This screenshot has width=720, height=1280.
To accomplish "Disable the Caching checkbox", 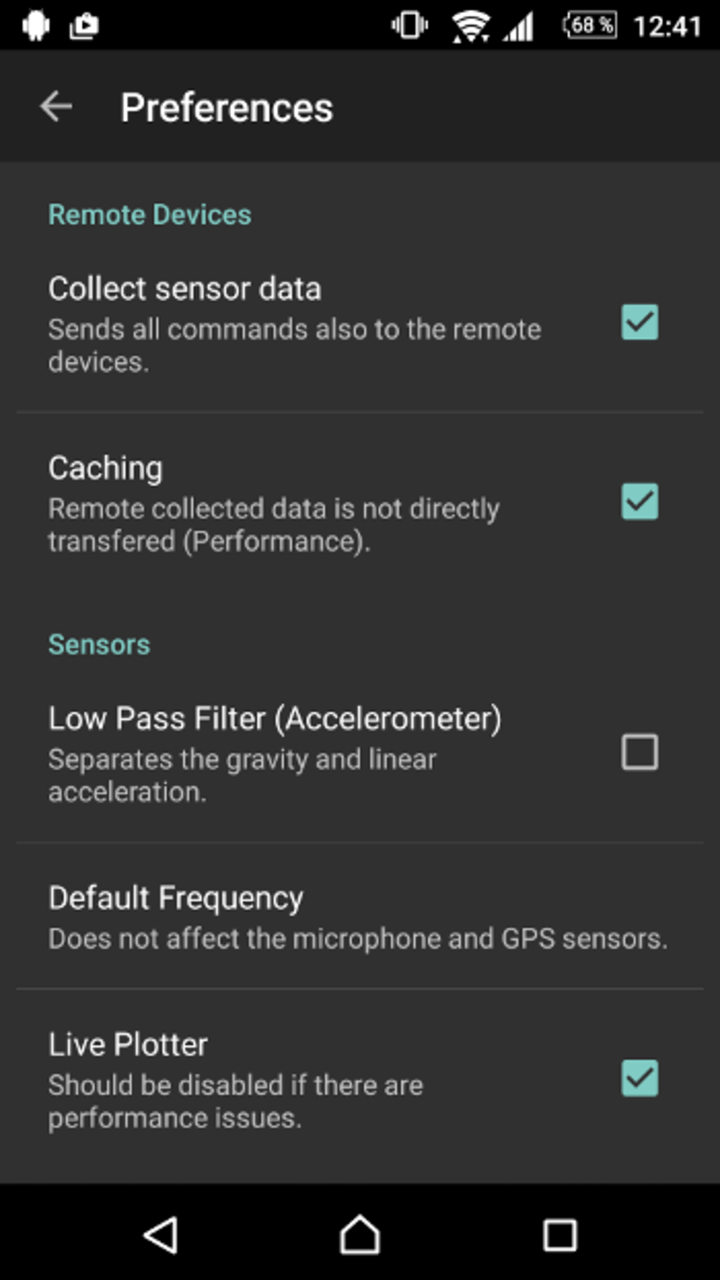I will click(x=640, y=501).
